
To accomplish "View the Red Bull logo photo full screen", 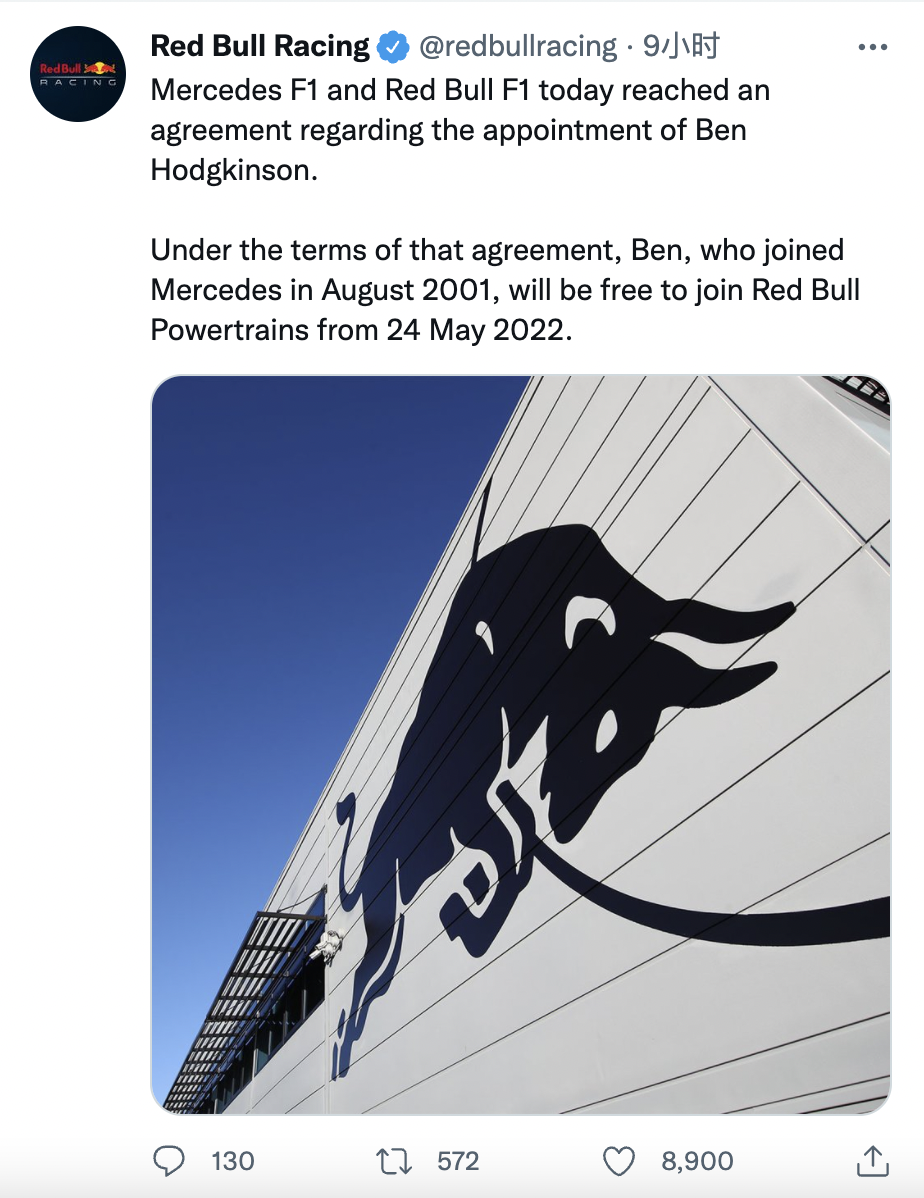I will 520,745.
